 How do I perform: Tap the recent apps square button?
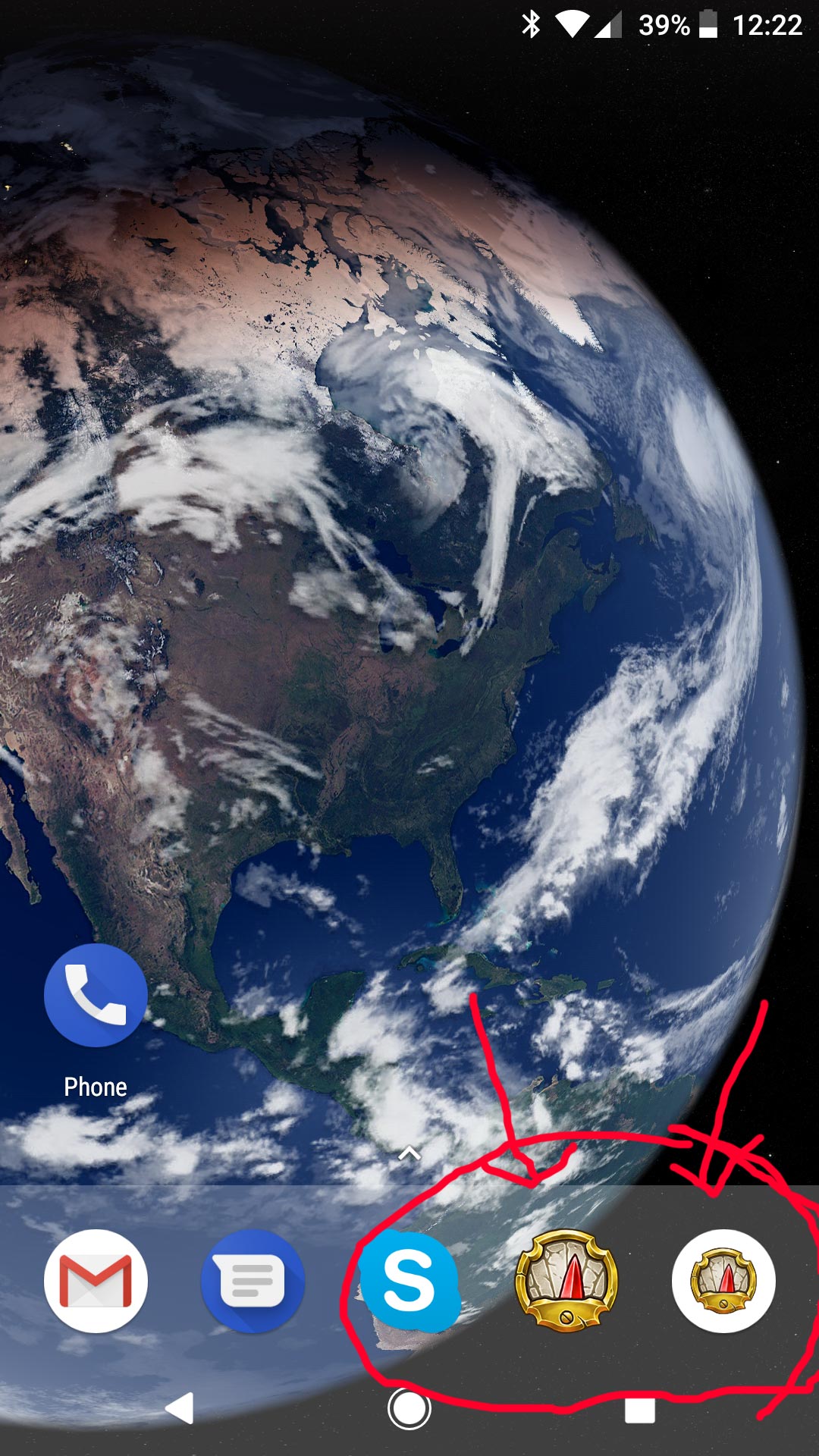coord(639,1409)
